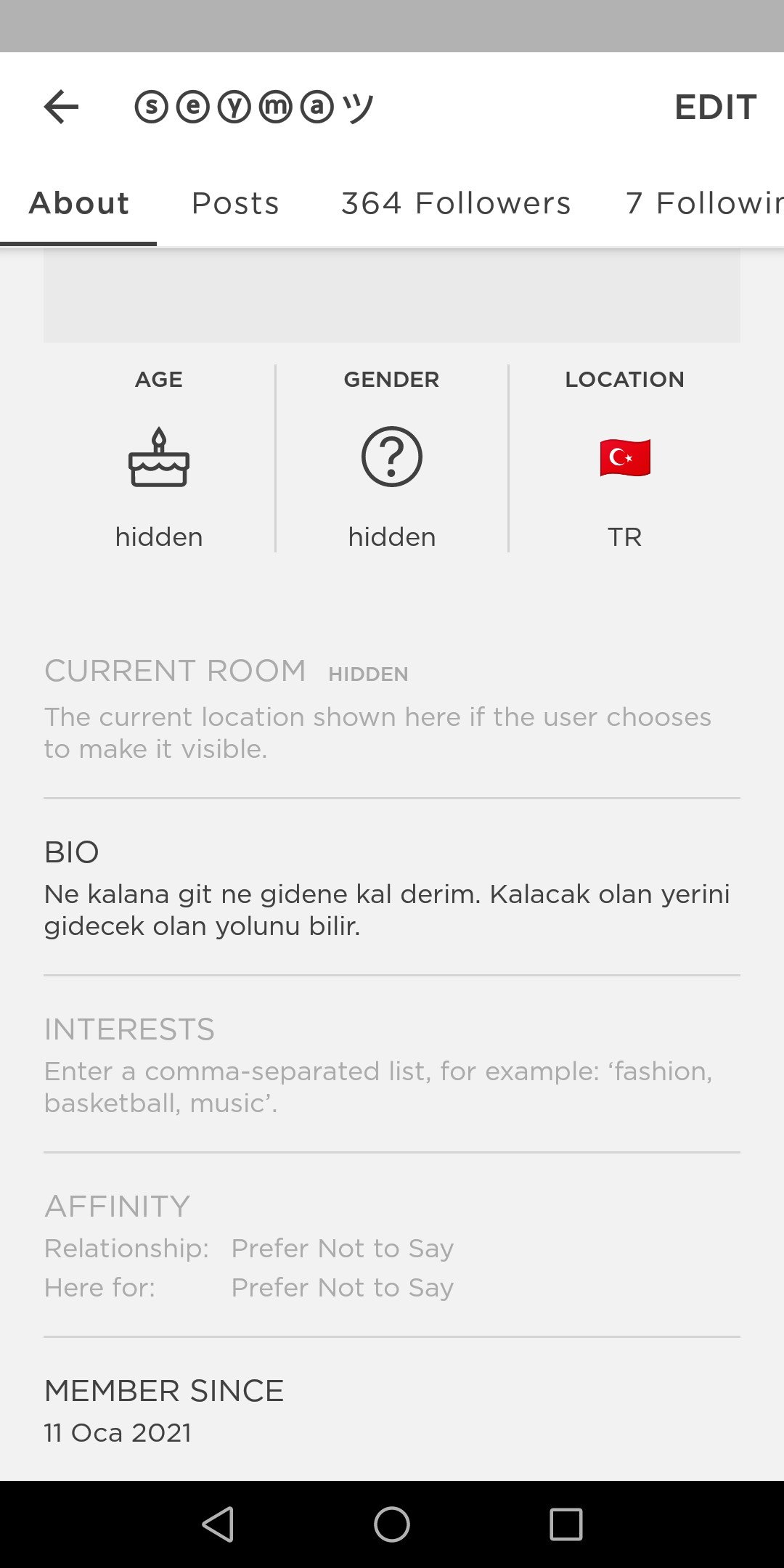Go back using the arrow icon
This screenshot has height=1568, width=784.
pyautogui.click(x=61, y=107)
